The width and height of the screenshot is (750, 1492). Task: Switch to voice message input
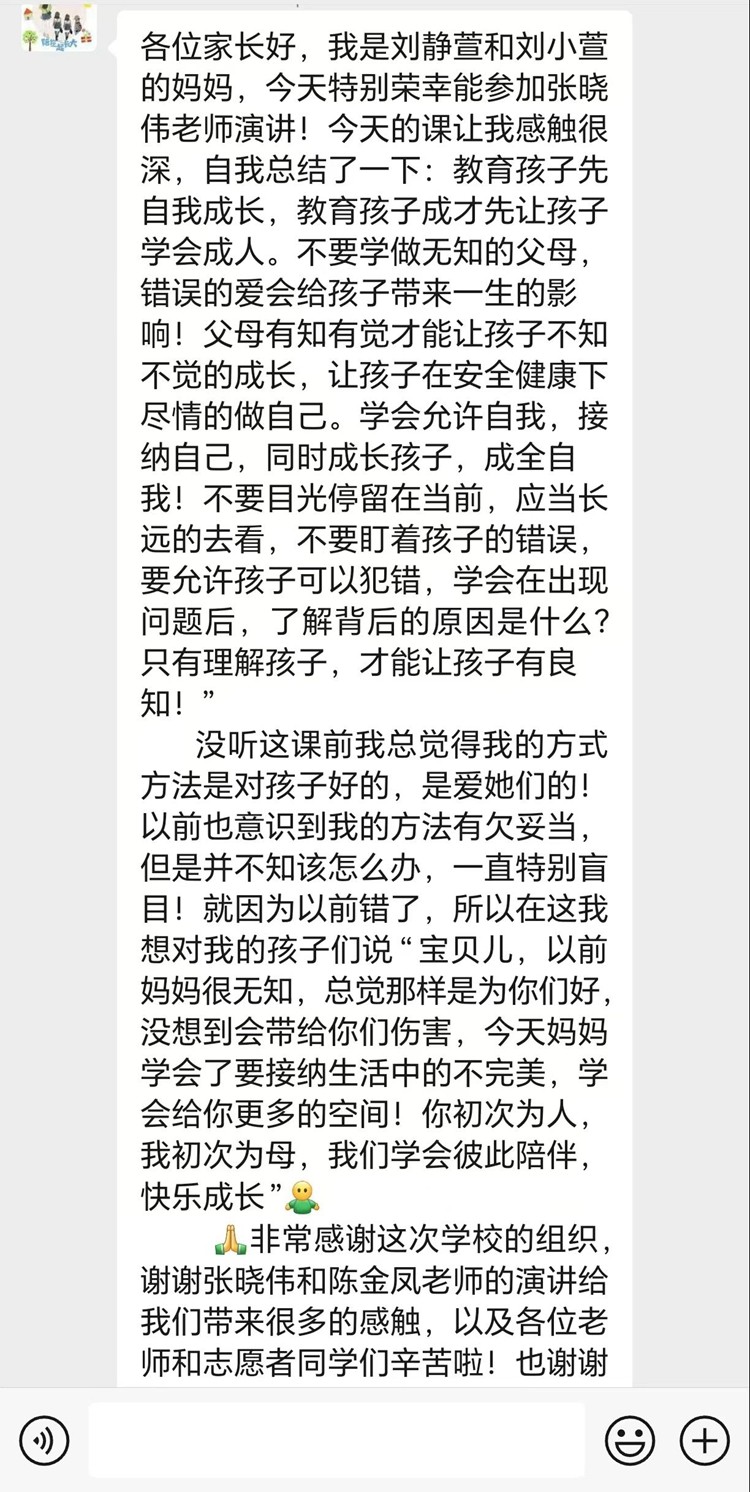point(44,1441)
